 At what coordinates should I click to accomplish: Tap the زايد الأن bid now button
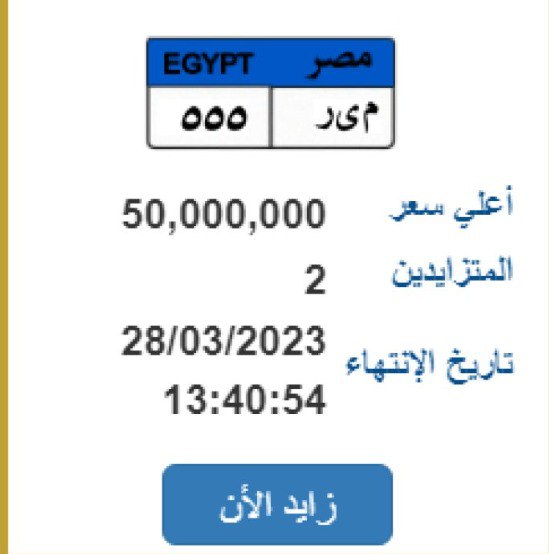pyautogui.click(x=277, y=505)
